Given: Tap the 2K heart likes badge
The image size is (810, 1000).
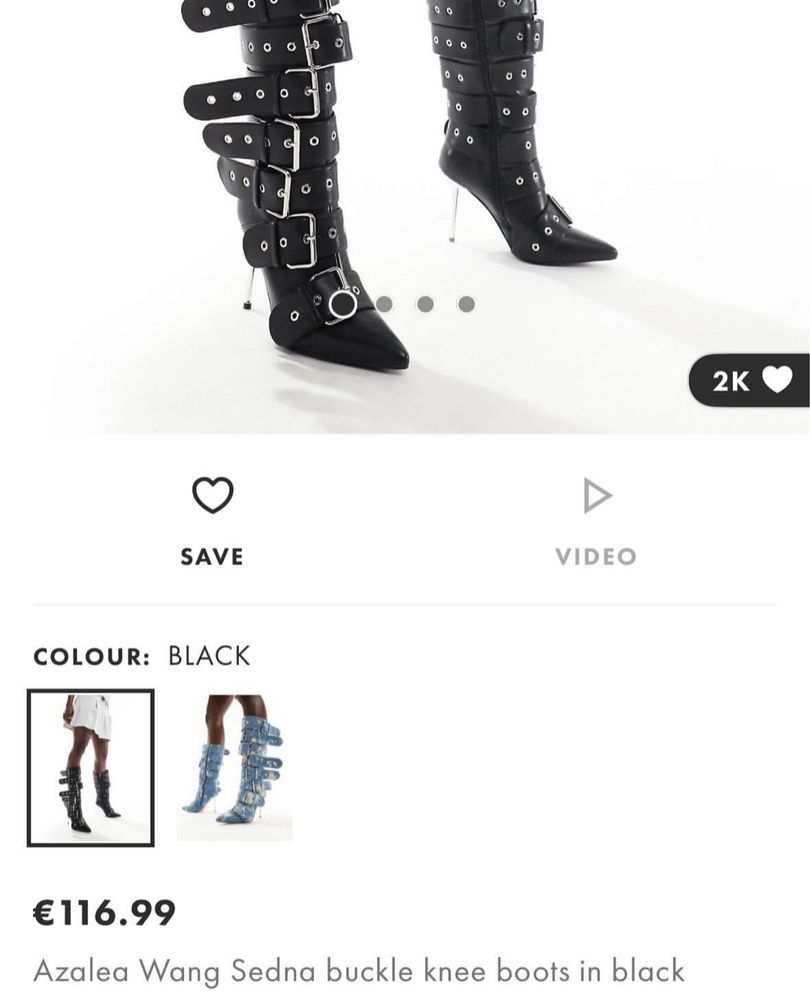Looking at the screenshot, I should pyautogui.click(x=750, y=380).
